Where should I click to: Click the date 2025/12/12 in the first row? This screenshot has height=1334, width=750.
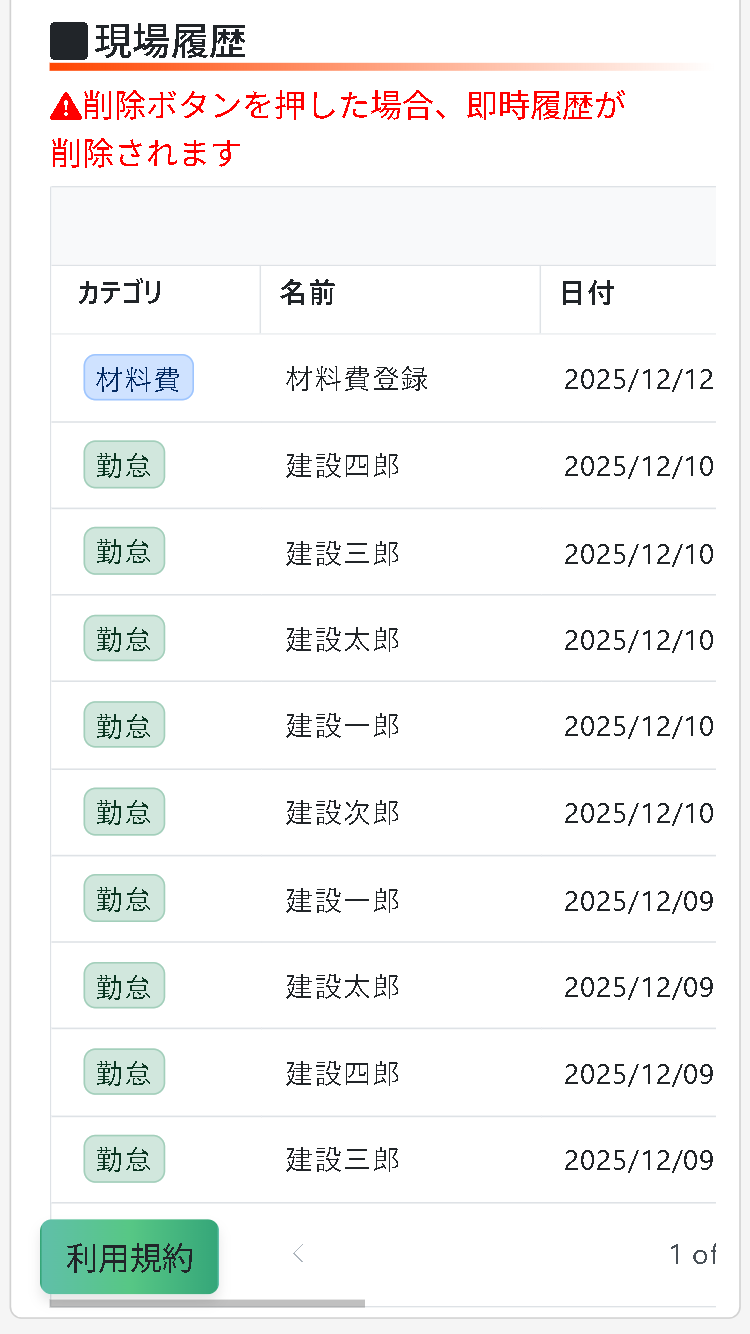(x=639, y=377)
